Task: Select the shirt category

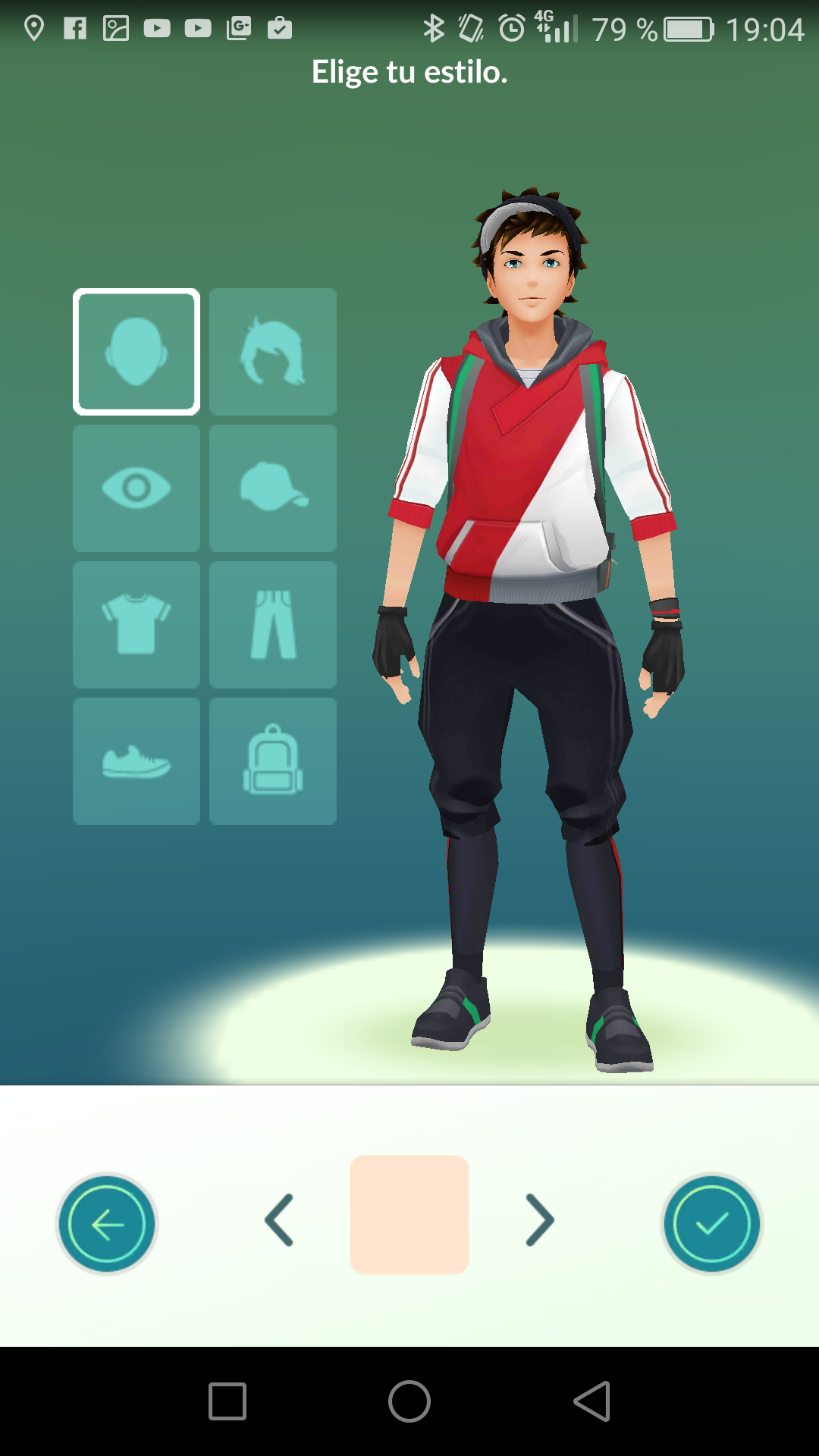Action: (136, 625)
